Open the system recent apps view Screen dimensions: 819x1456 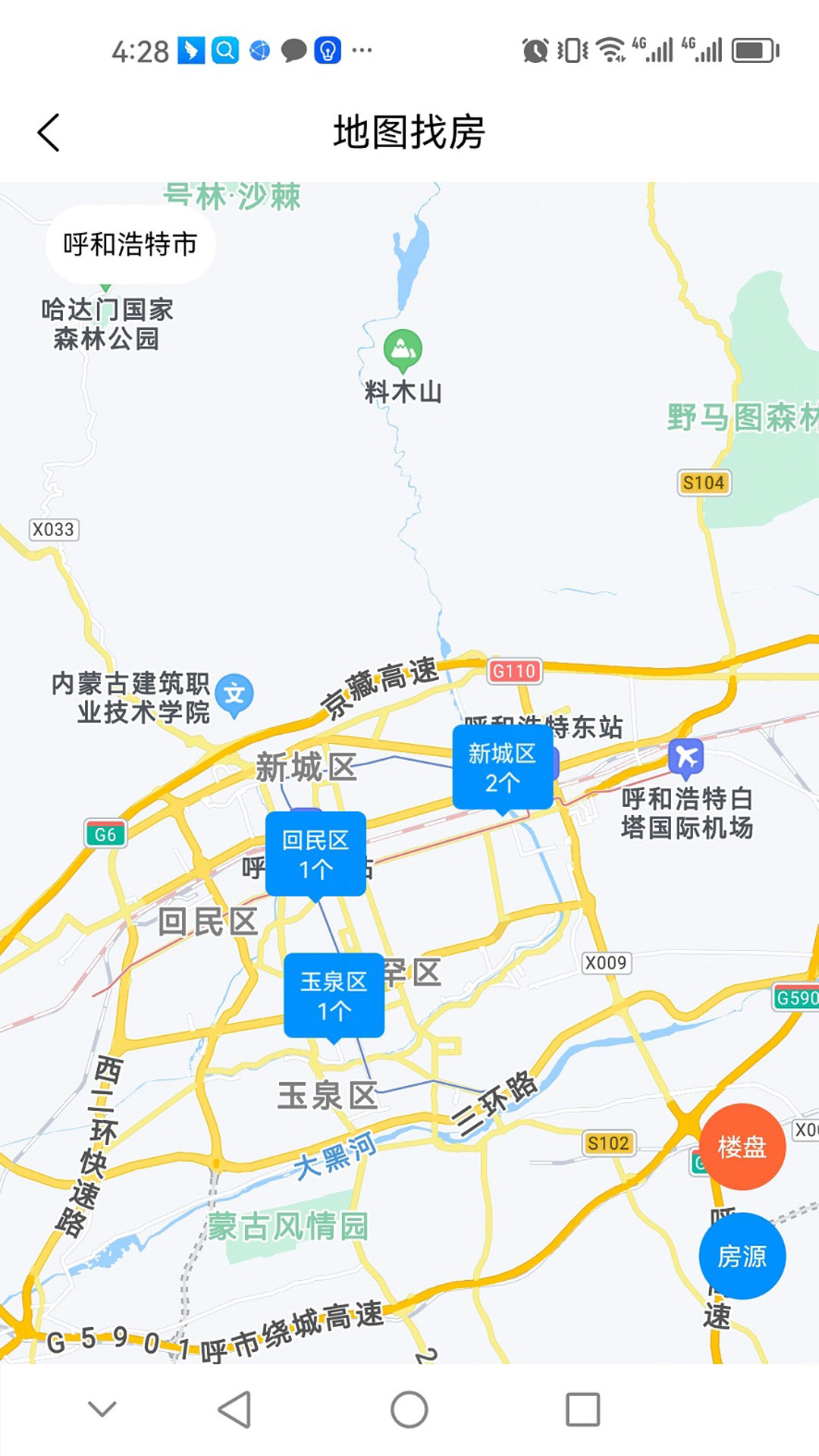point(582,1410)
